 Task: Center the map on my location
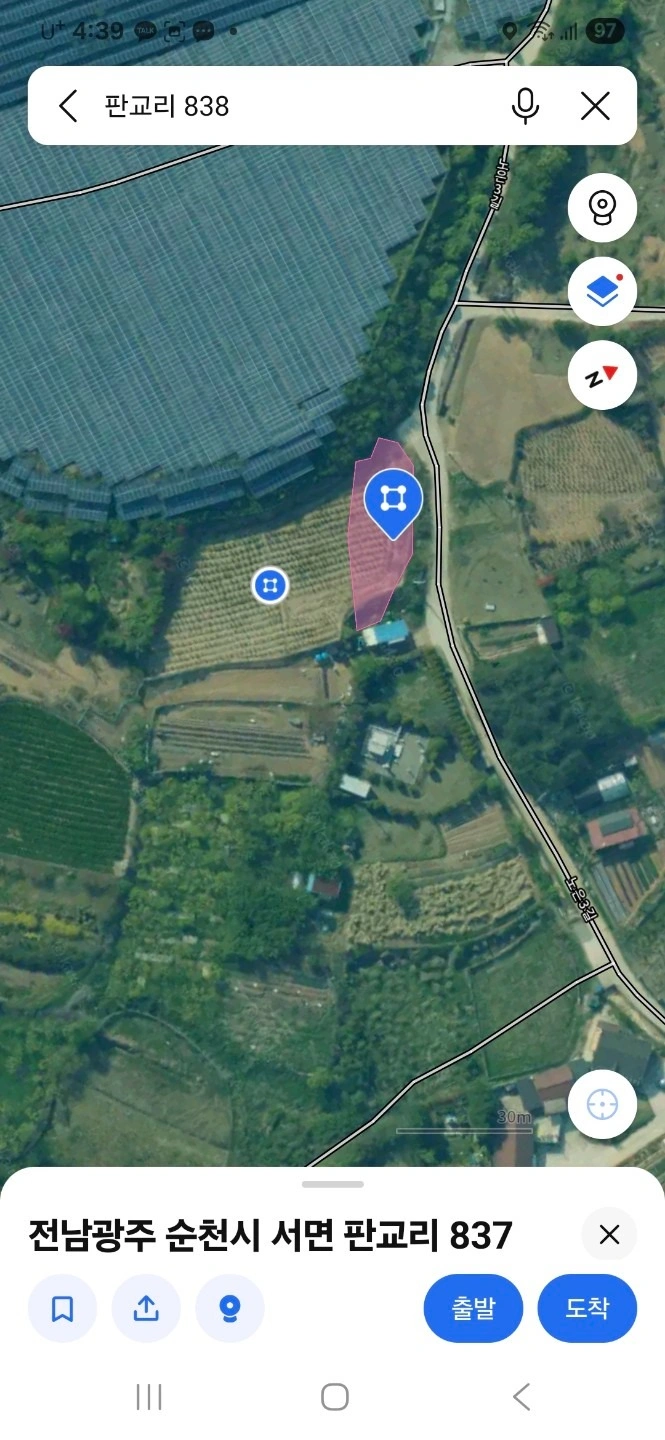pos(602,1105)
